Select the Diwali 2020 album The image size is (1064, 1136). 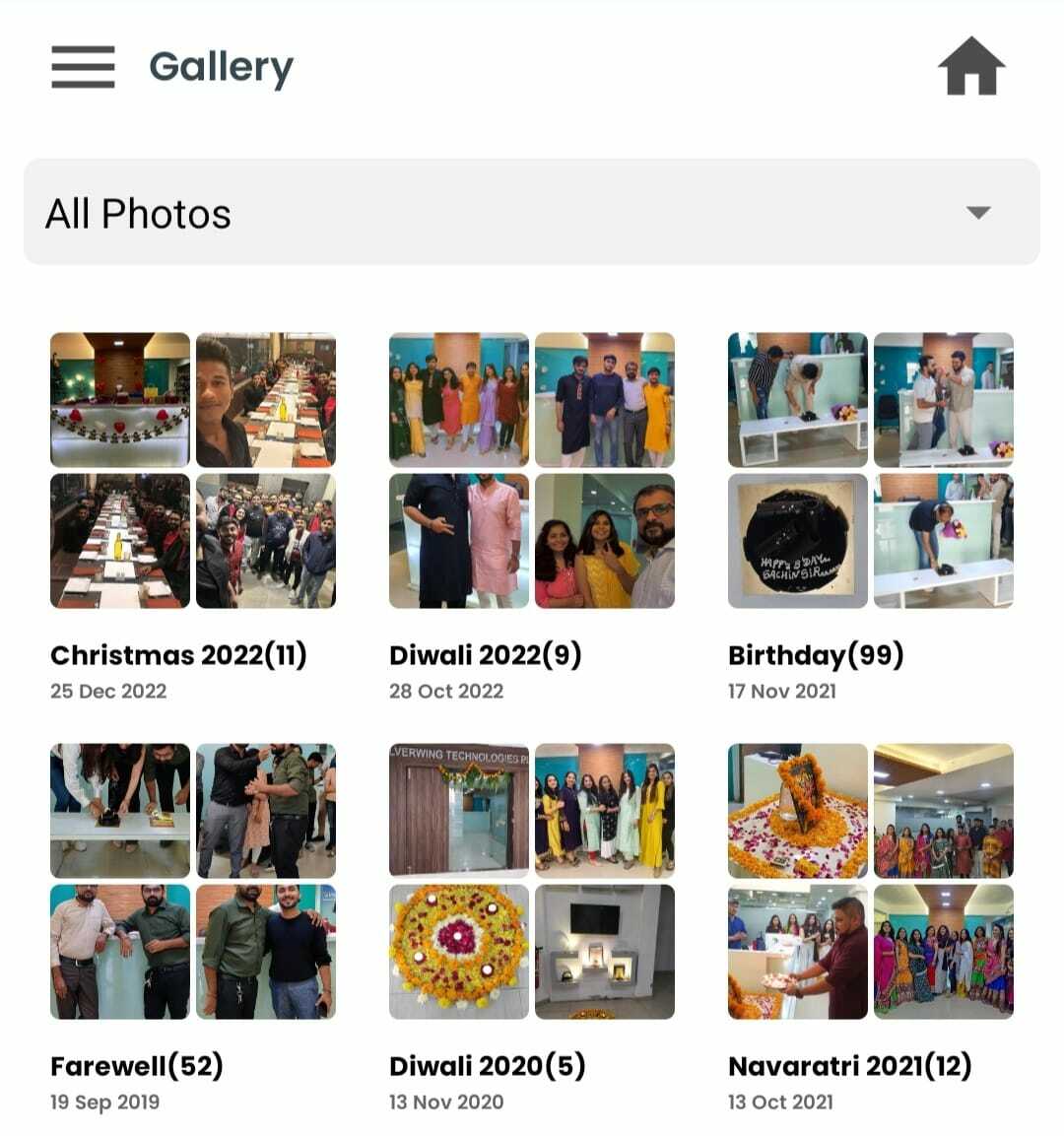click(532, 881)
